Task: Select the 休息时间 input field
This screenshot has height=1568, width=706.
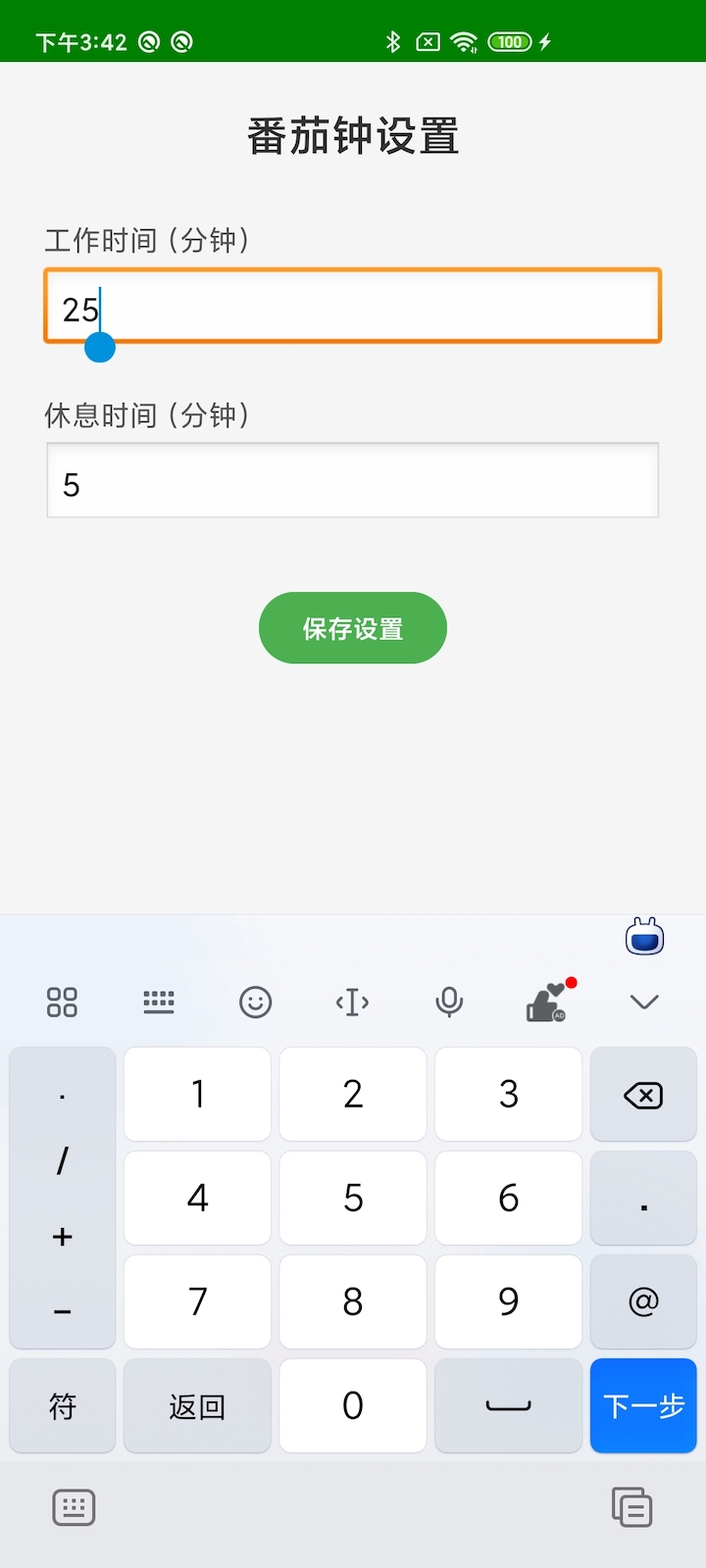Action: [x=352, y=480]
